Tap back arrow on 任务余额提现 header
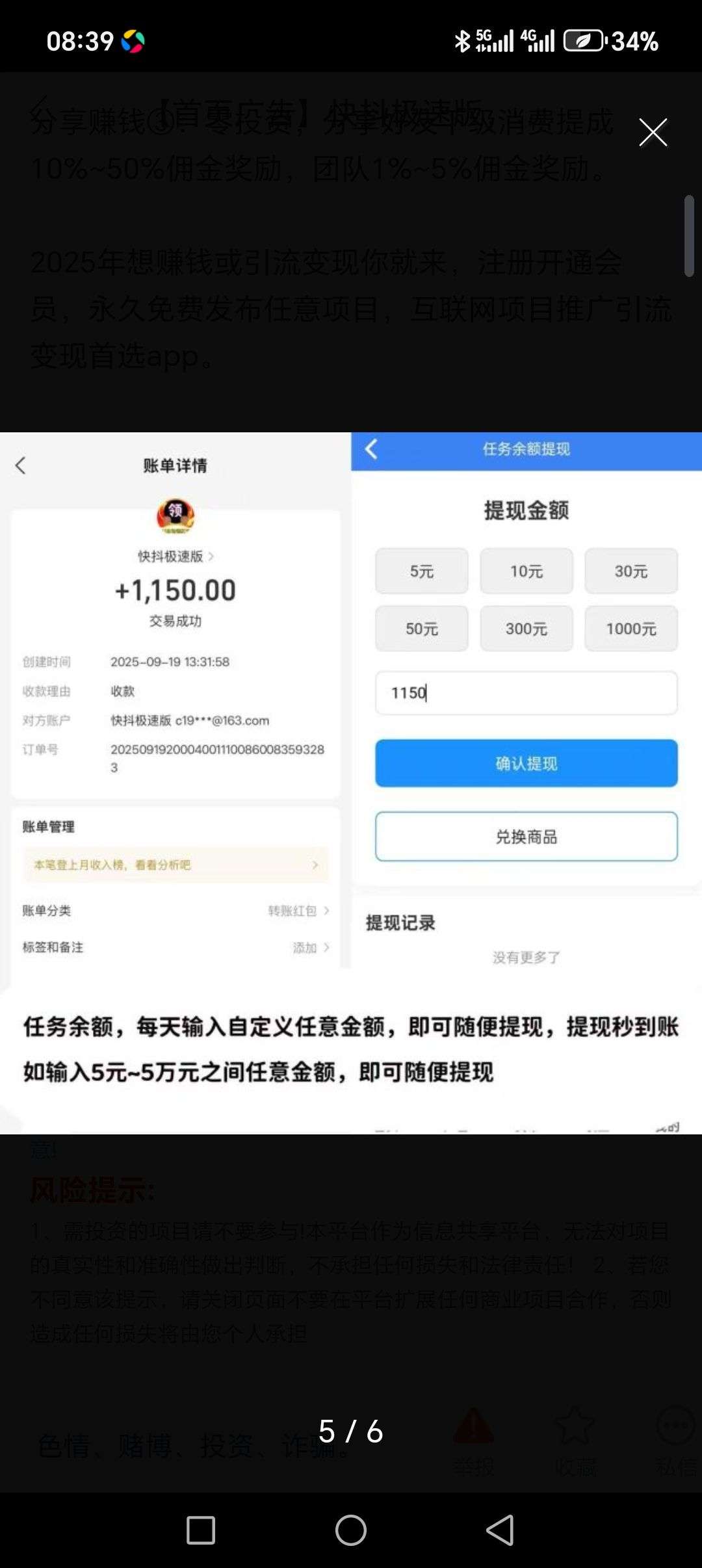Viewport: 702px width, 1568px height. (370, 450)
